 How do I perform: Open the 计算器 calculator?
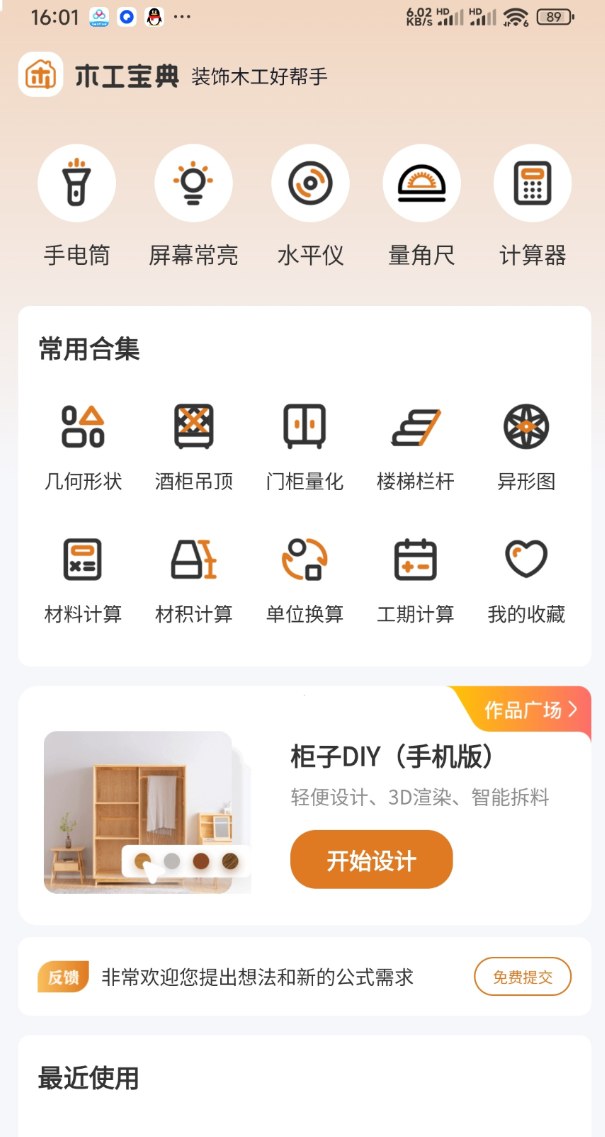[532, 184]
